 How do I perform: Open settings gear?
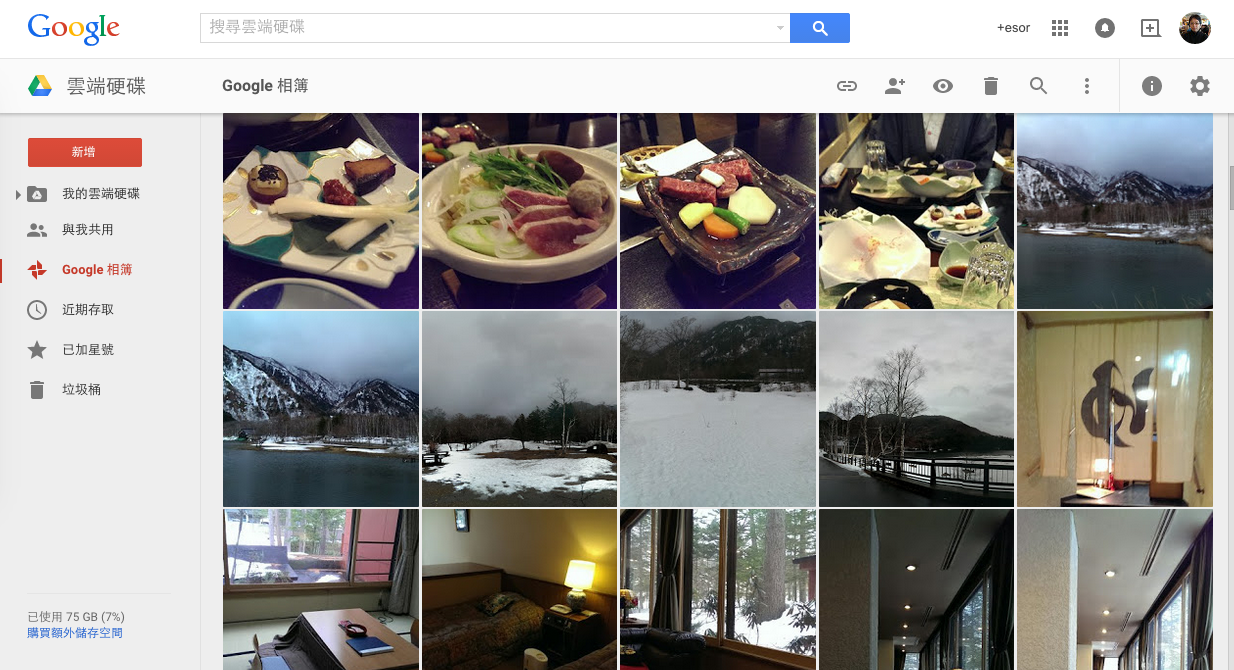tap(1199, 86)
